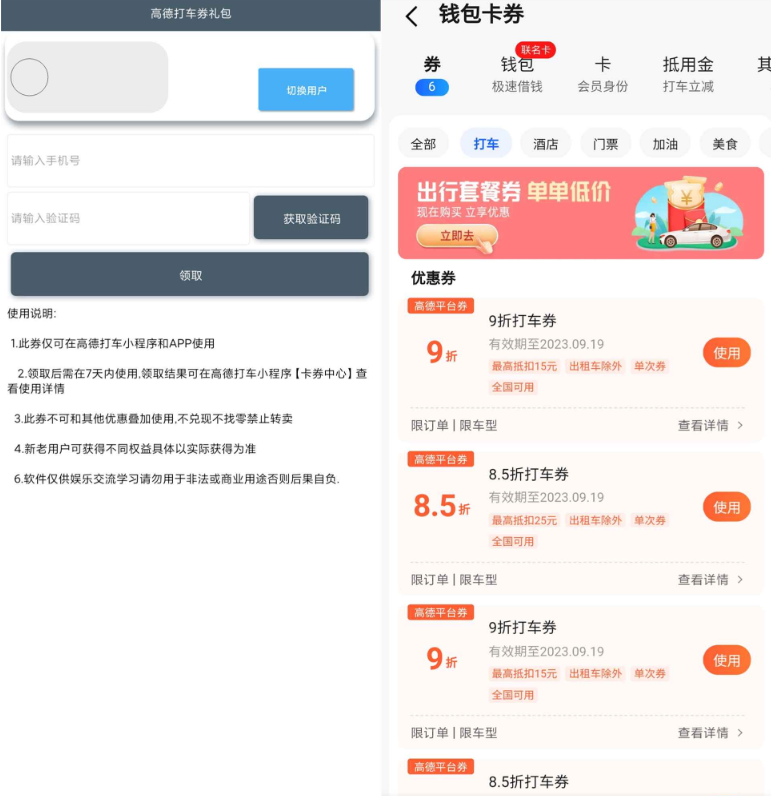
Task: Select the 打车 filter chip
Action: [486, 144]
